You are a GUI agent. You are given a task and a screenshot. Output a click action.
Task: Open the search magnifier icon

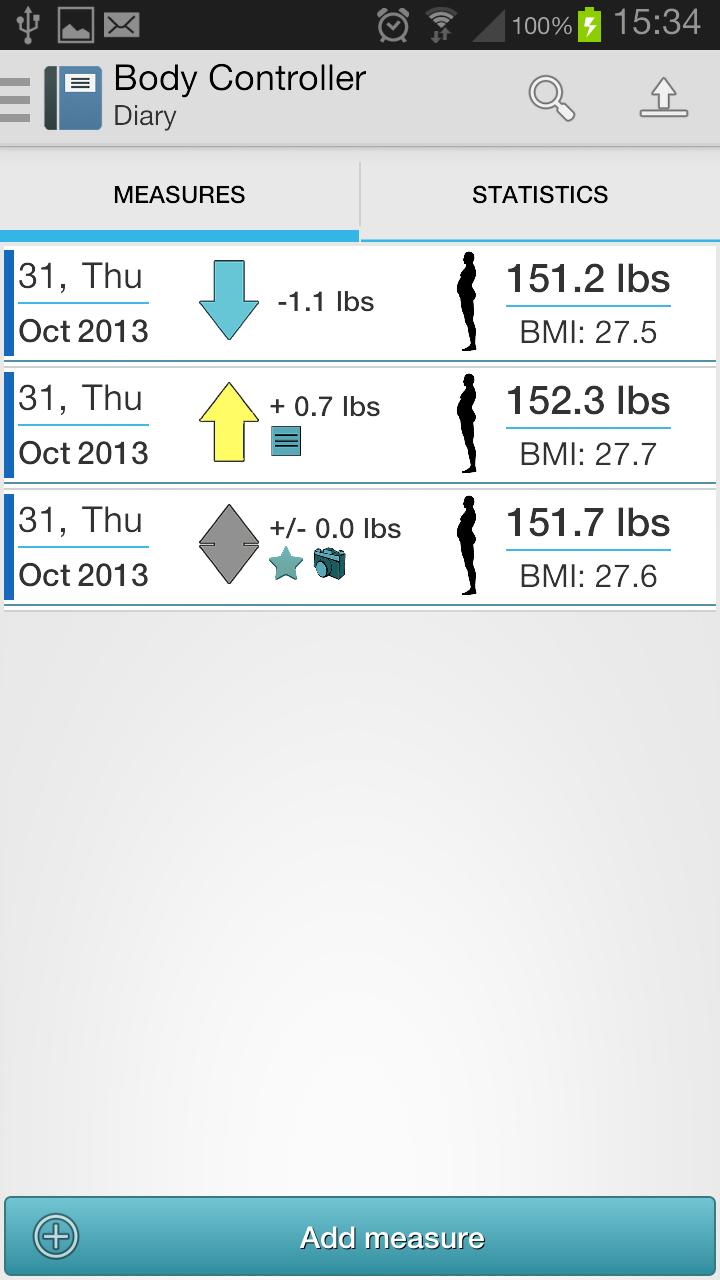pyautogui.click(x=551, y=98)
